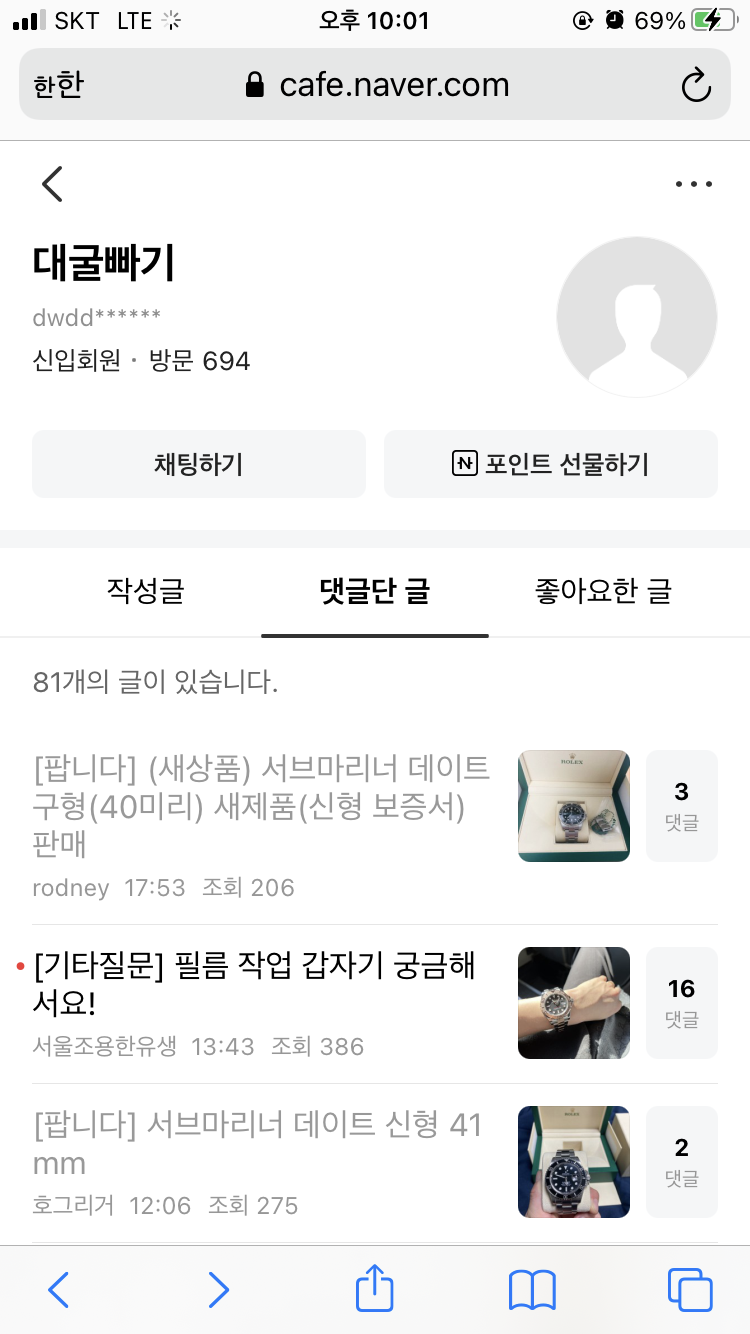Go back using the top-left arrow
750x1334 pixels.
[52, 184]
